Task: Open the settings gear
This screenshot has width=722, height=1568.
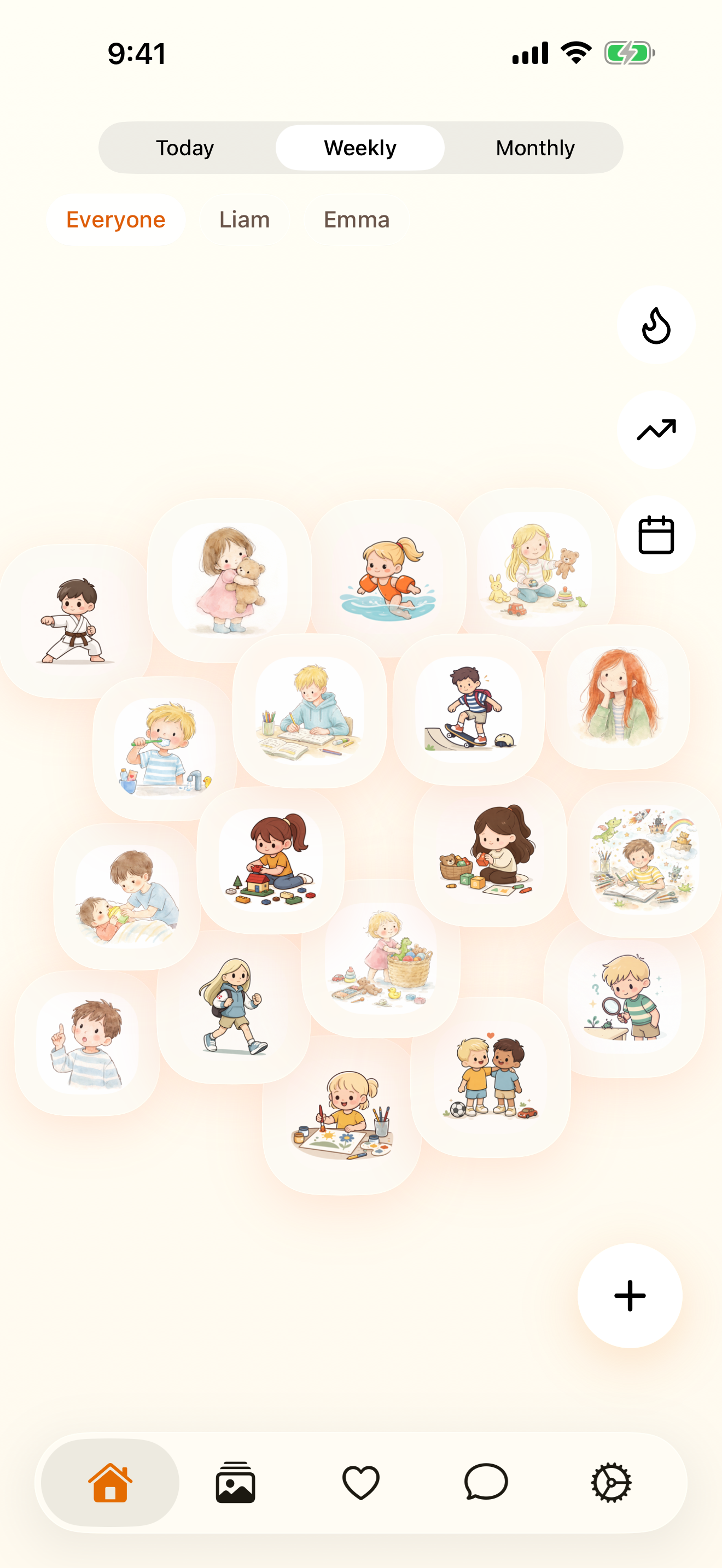Action: pyautogui.click(x=611, y=1483)
